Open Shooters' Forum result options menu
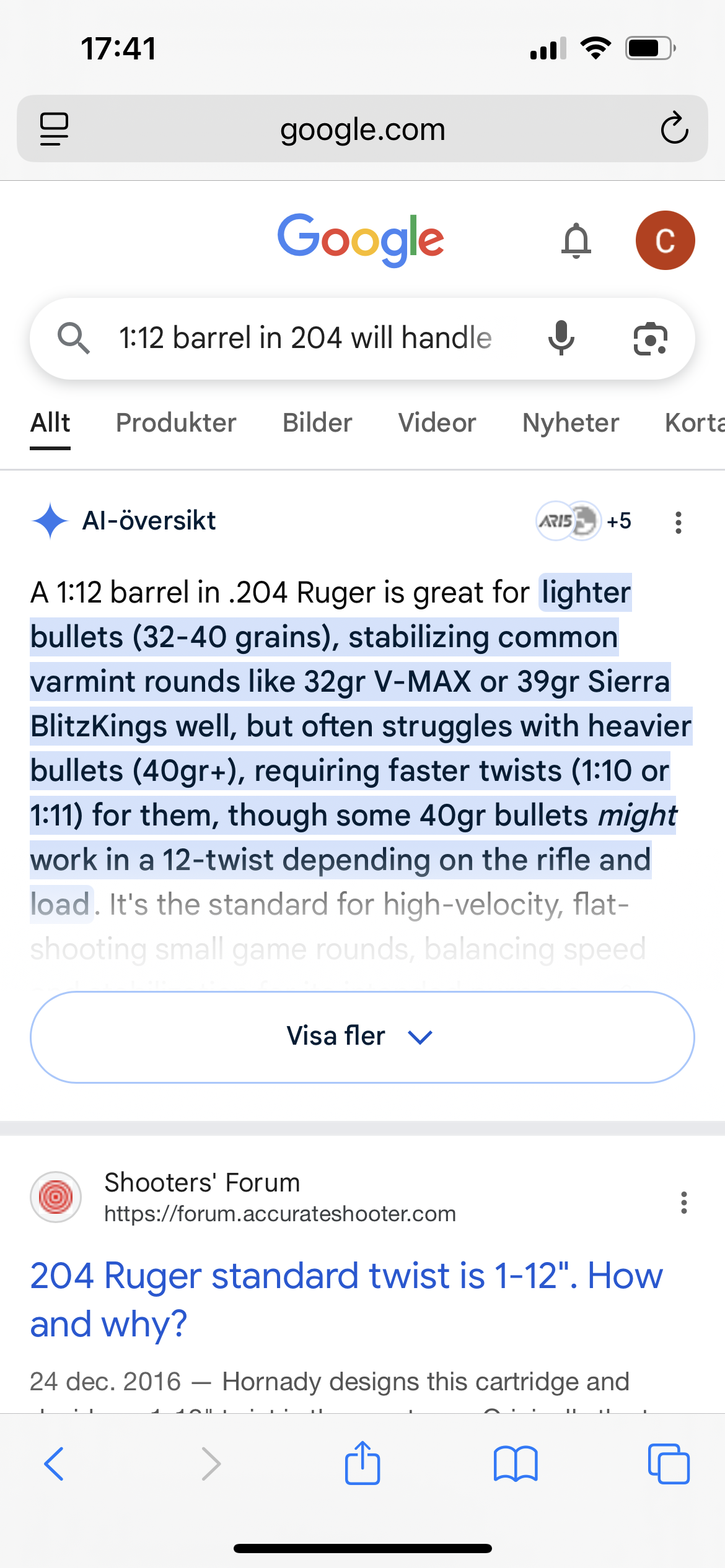The height and width of the screenshot is (1568, 725). pyautogui.click(x=683, y=1202)
